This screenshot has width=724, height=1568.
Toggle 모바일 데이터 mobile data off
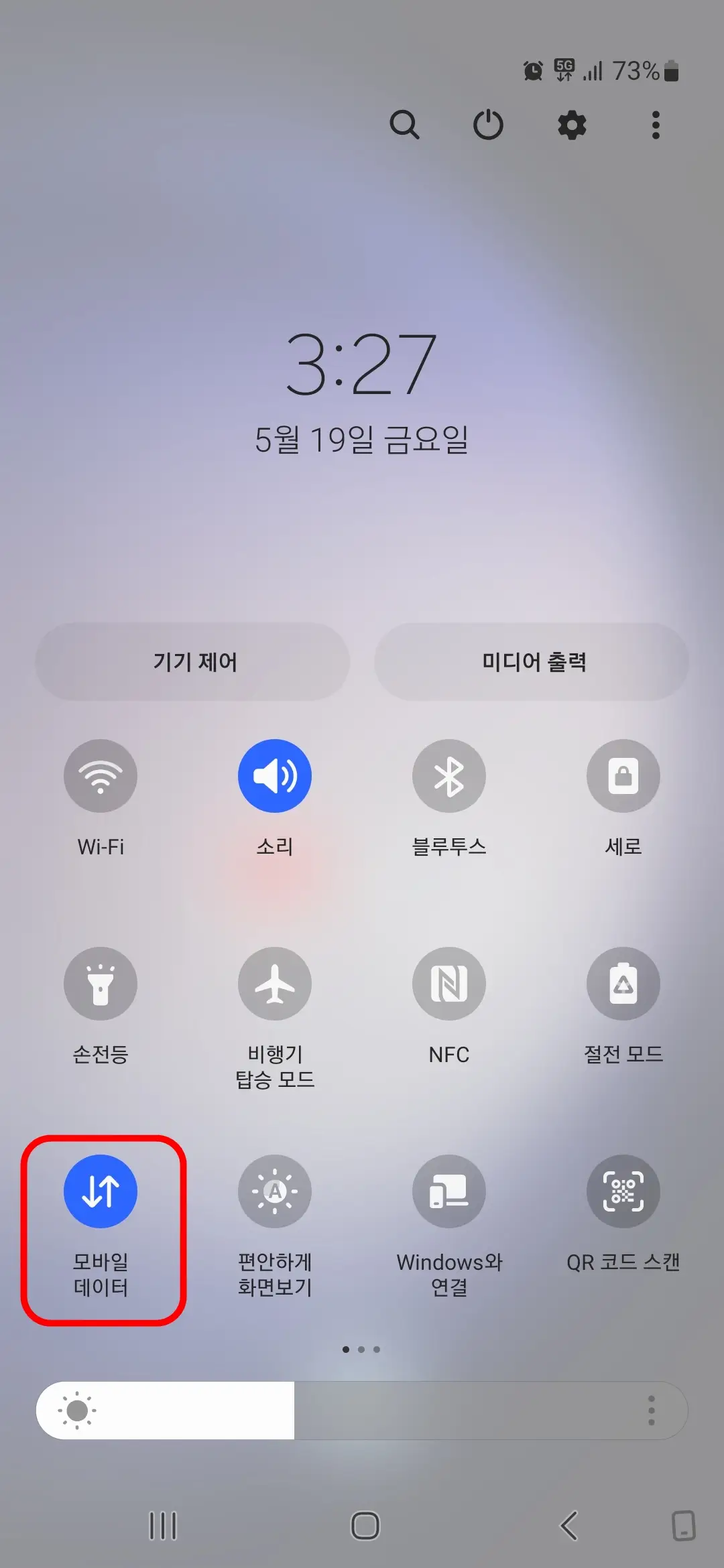101,1191
